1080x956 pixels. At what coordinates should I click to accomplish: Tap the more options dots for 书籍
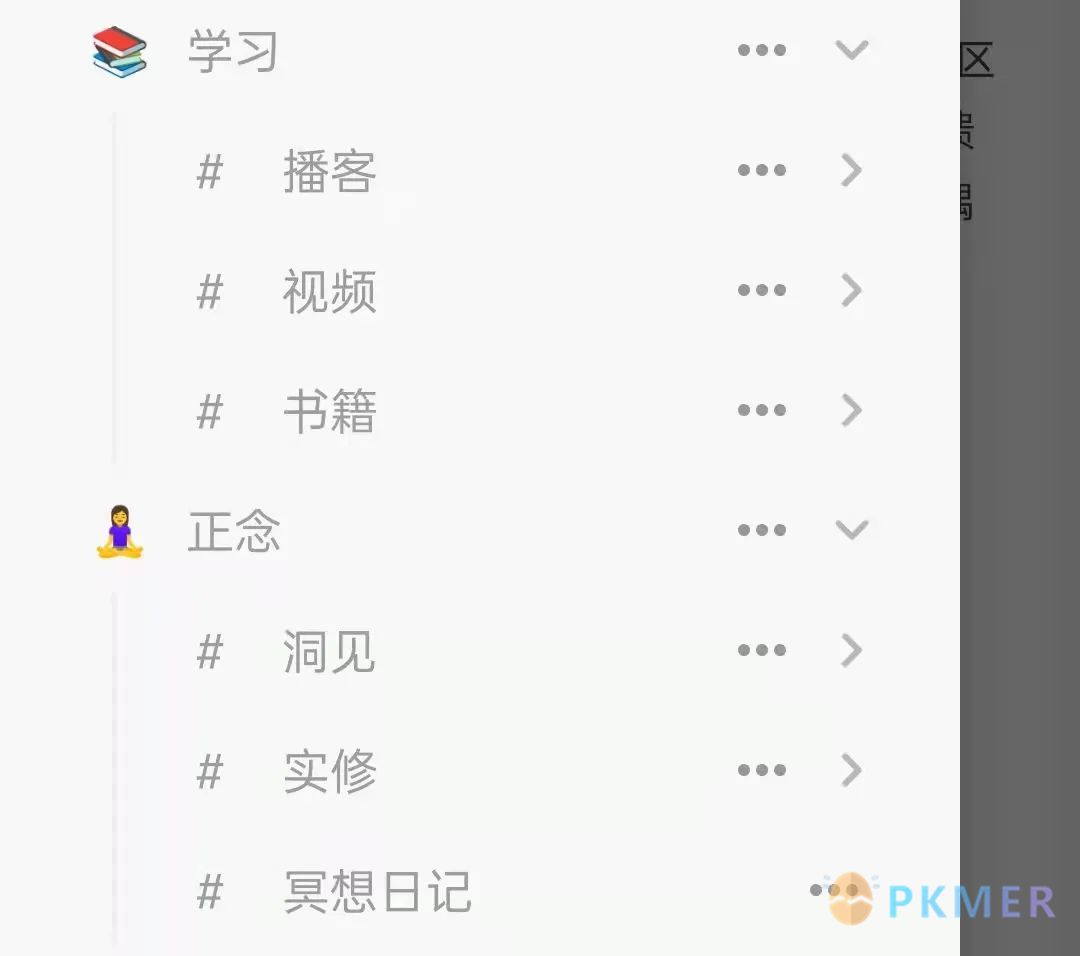pos(761,410)
